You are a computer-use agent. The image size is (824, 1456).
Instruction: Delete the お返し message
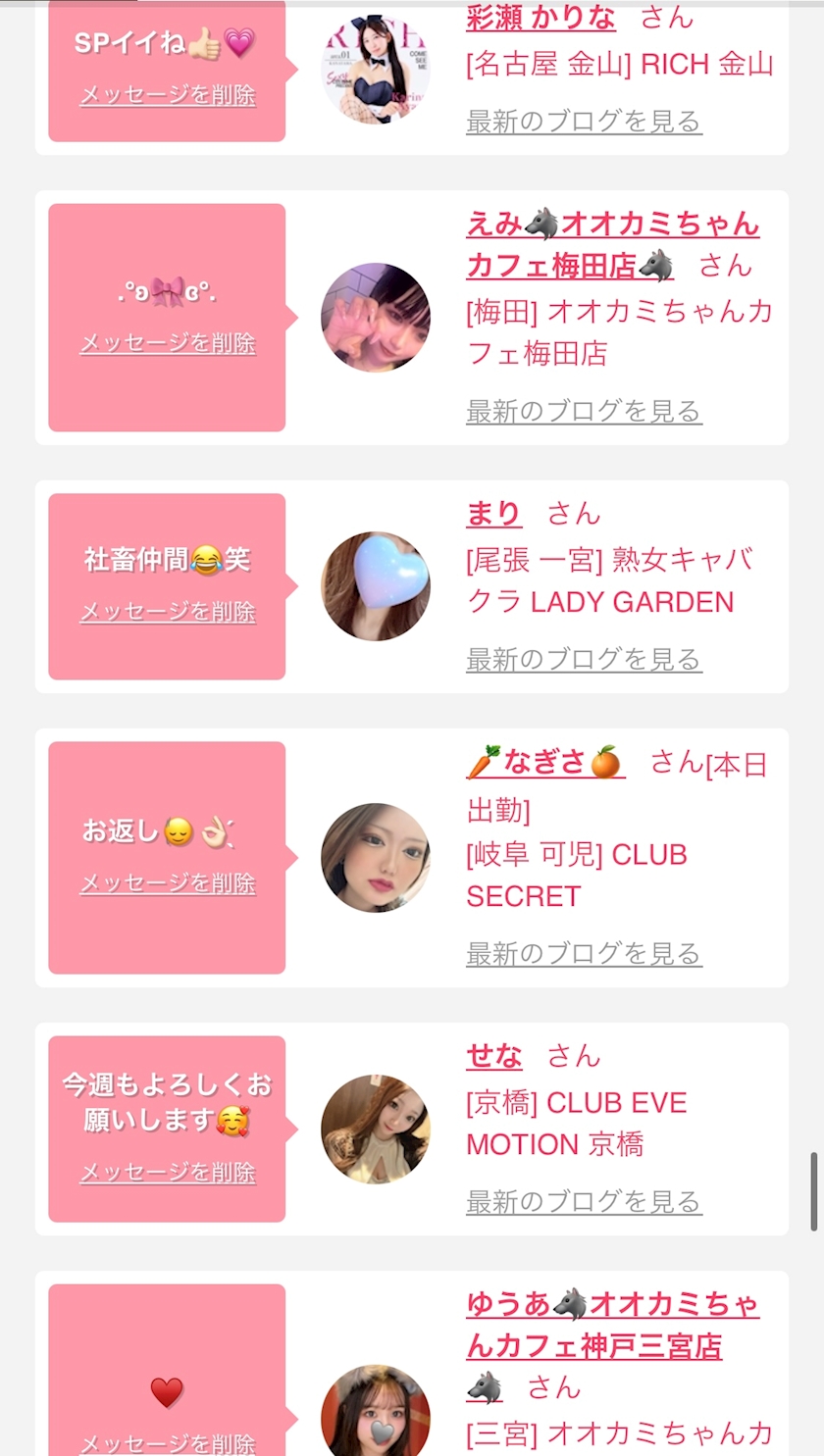click(x=168, y=883)
